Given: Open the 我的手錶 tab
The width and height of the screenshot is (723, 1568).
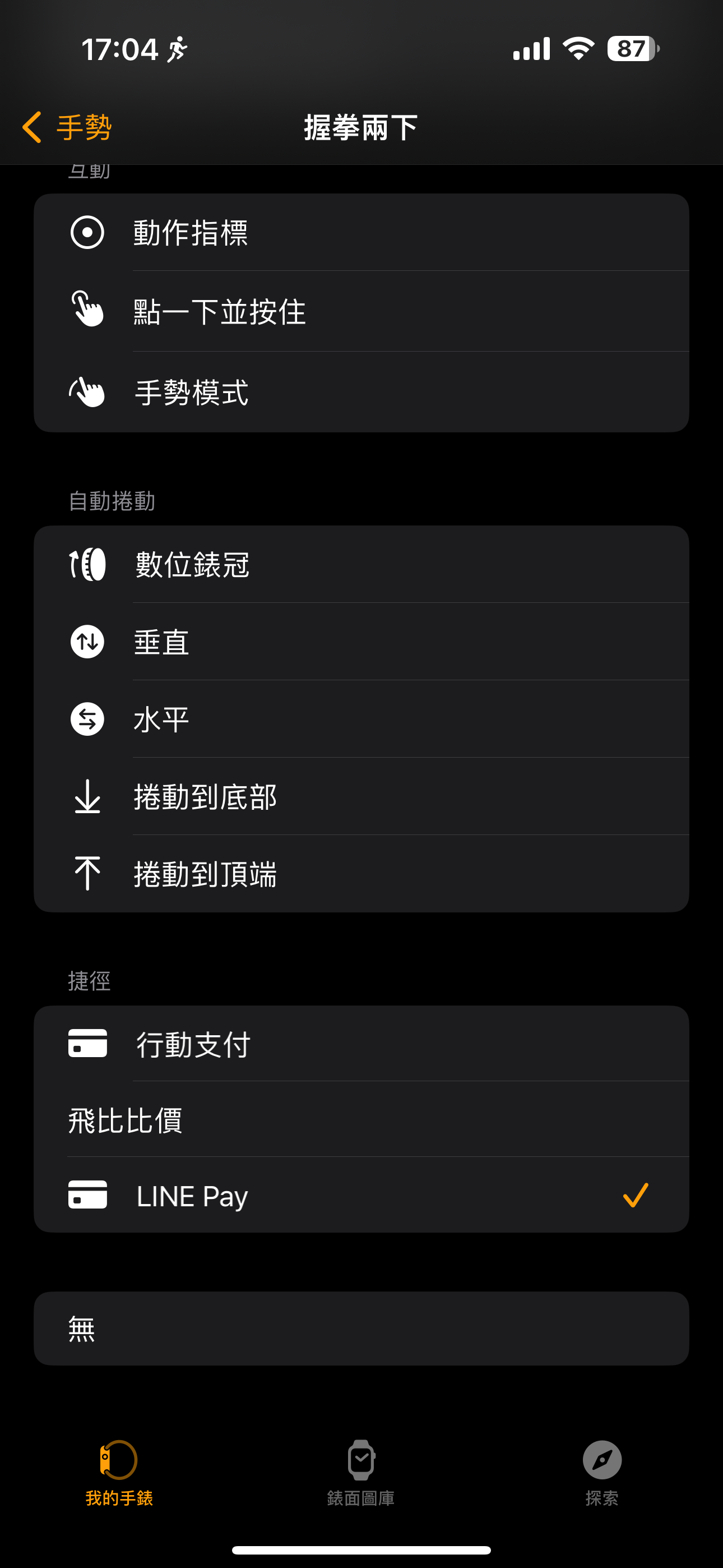Looking at the screenshot, I should [x=119, y=1473].
